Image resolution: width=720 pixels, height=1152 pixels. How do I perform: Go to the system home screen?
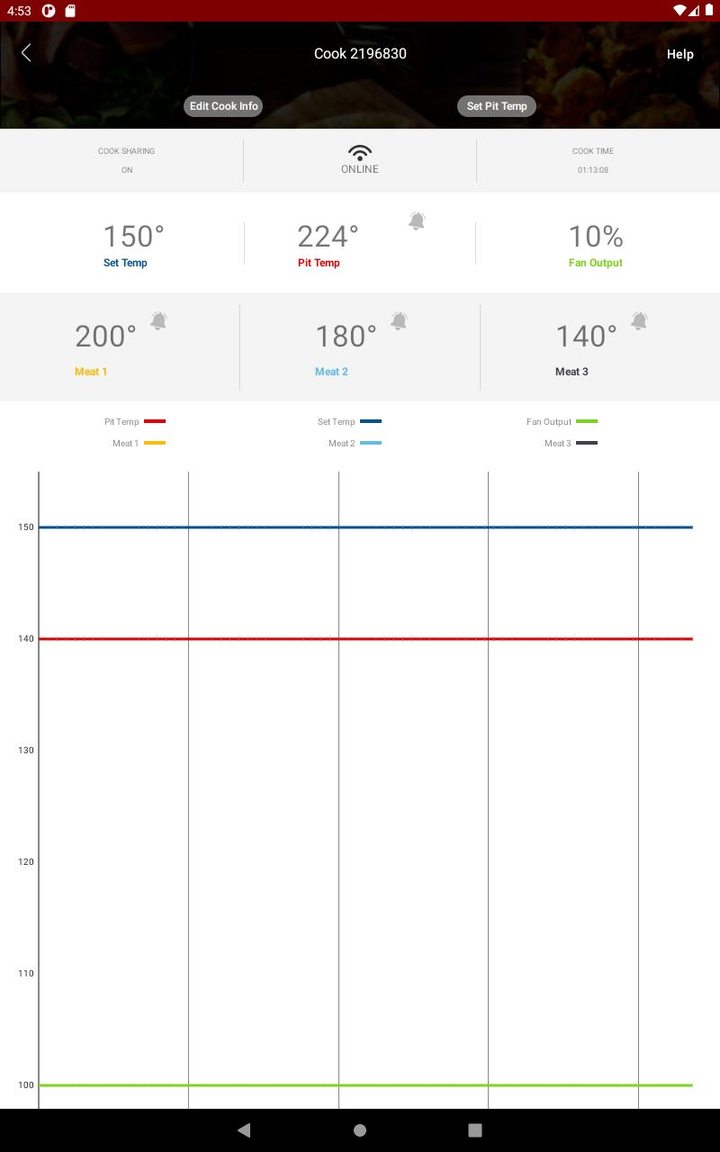tap(360, 1130)
